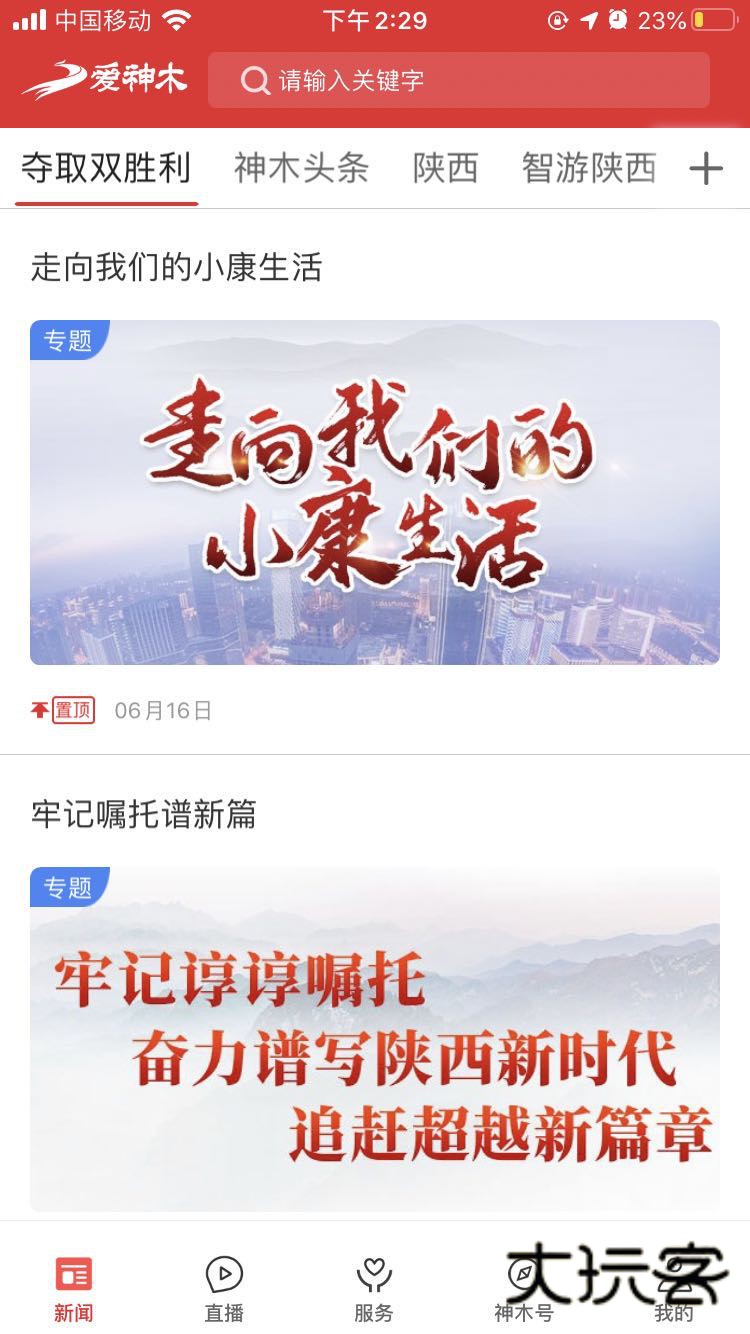This screenshot has height=1334, width=750.
Task: Open the 牢记谆谆嘱托 special topic banner
Action: point(375,1038)
